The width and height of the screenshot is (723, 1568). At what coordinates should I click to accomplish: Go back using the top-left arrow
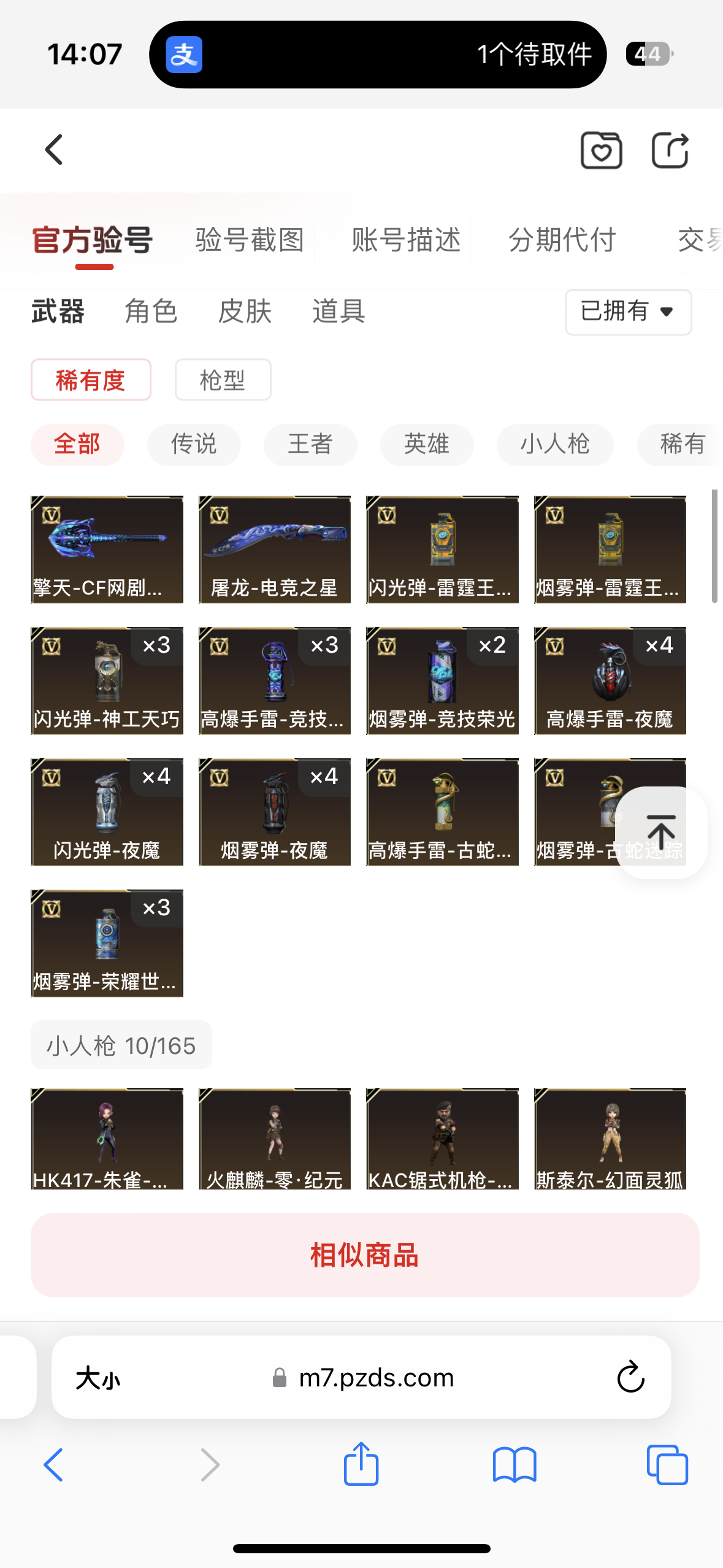(54, 150)
